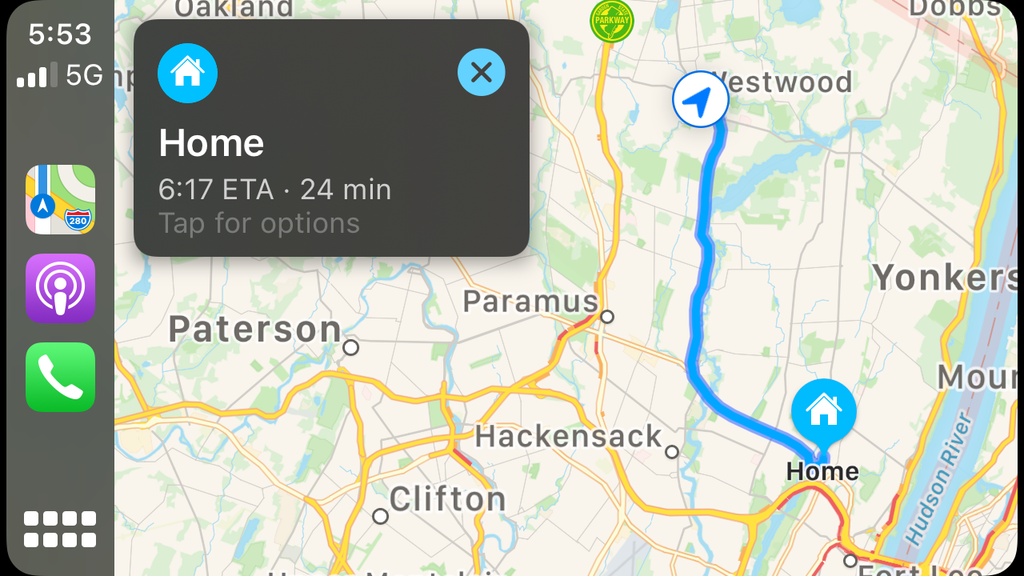The image size is (1024, 576).
Task: Dismiss the Home route card
Action: click(x=481, y=72)
